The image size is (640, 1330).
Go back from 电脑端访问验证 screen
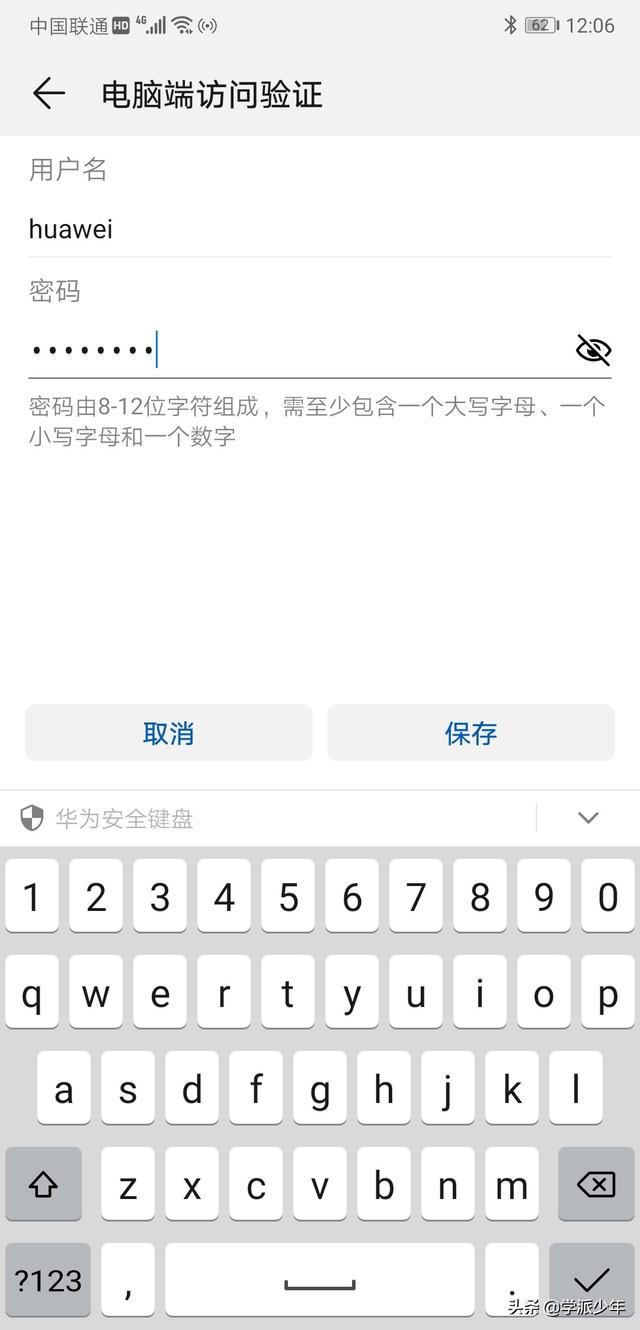click(48, 94)
